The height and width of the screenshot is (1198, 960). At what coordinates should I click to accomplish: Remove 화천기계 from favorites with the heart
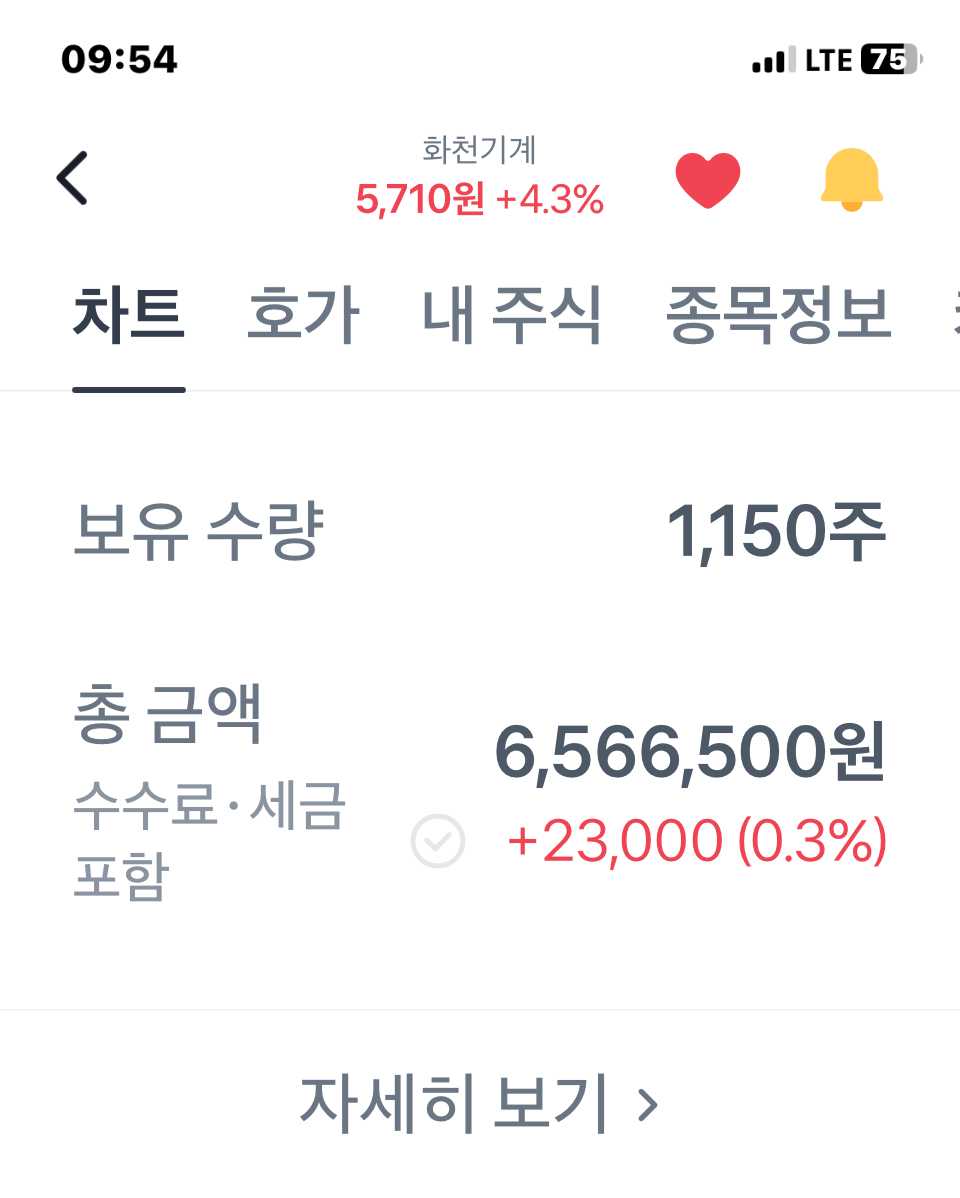point(708,180)
